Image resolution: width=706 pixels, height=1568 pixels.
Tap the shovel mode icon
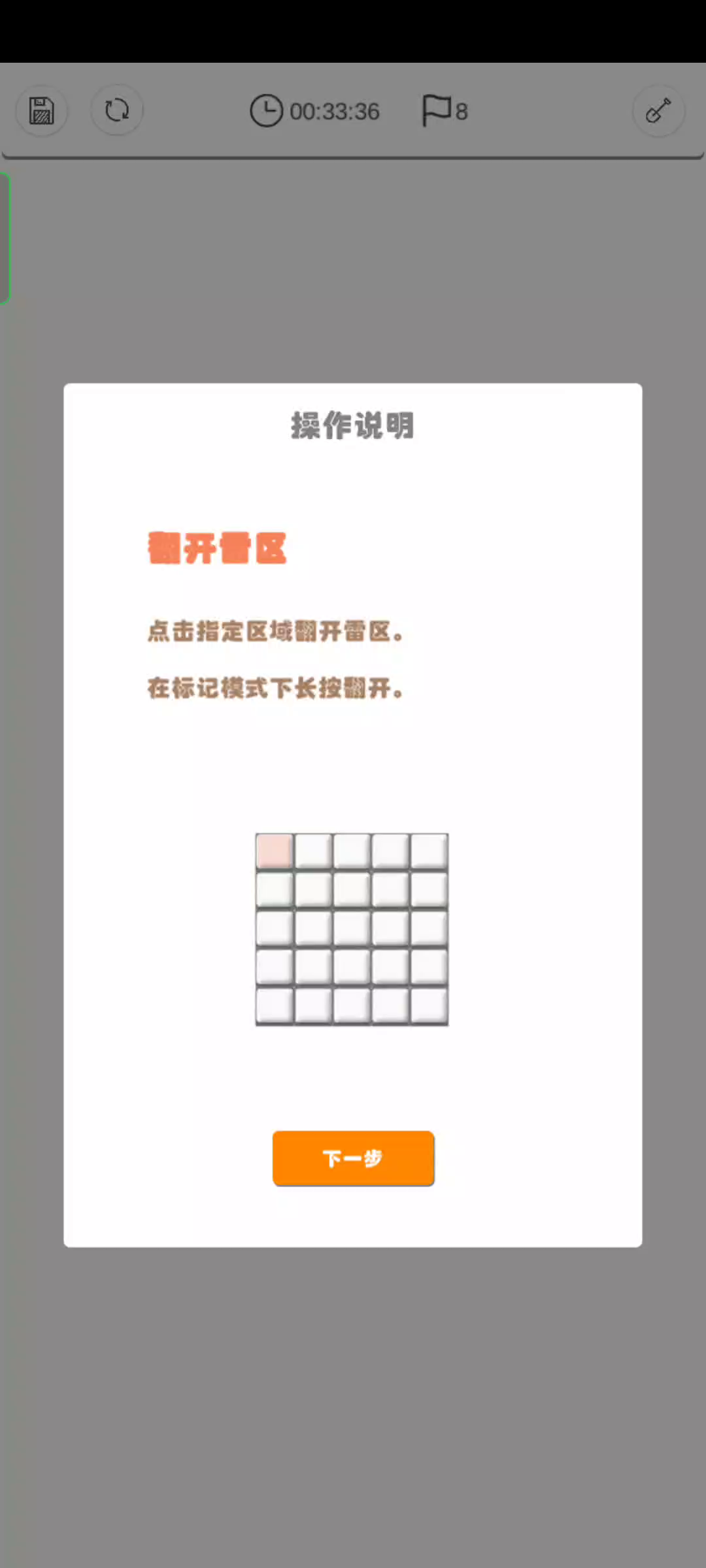[658, 110]
